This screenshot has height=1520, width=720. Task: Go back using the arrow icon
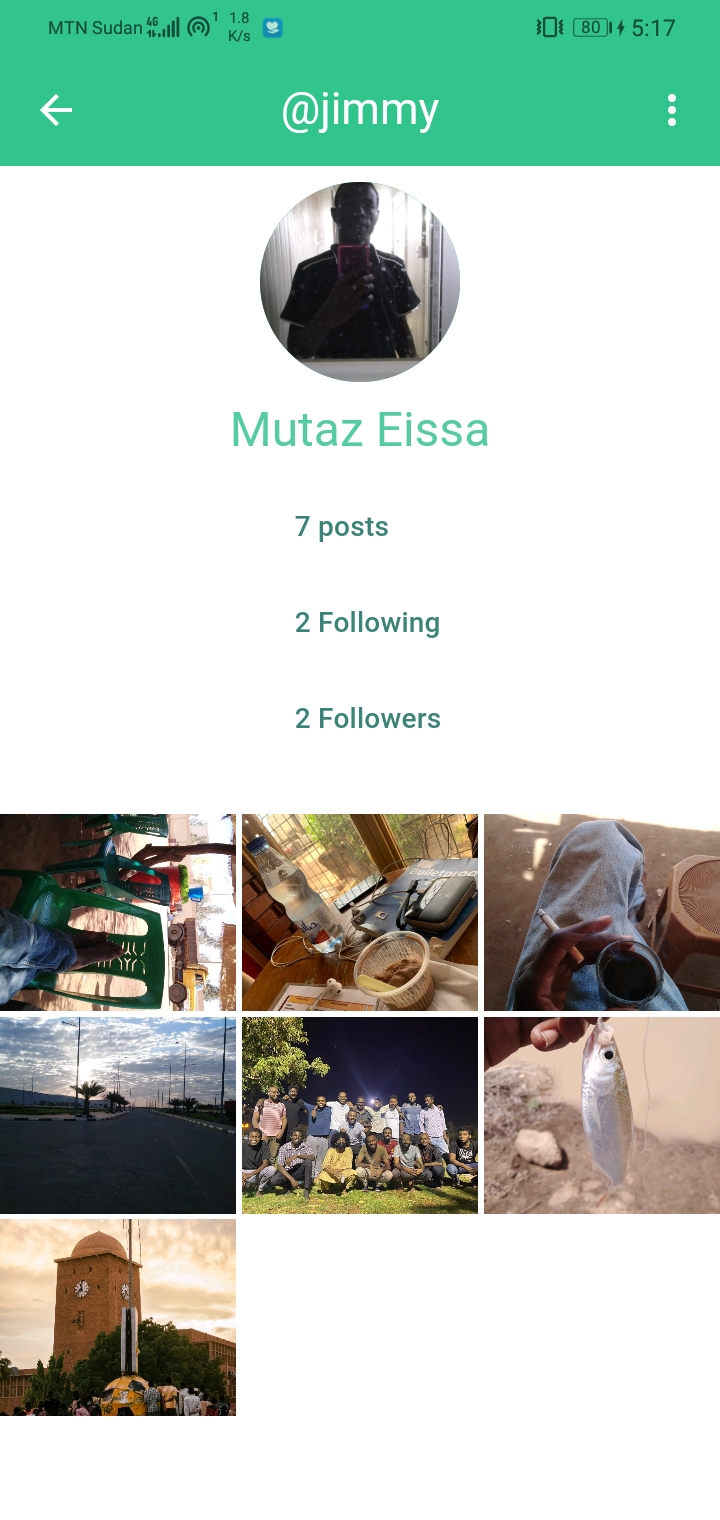click(56, 110)
